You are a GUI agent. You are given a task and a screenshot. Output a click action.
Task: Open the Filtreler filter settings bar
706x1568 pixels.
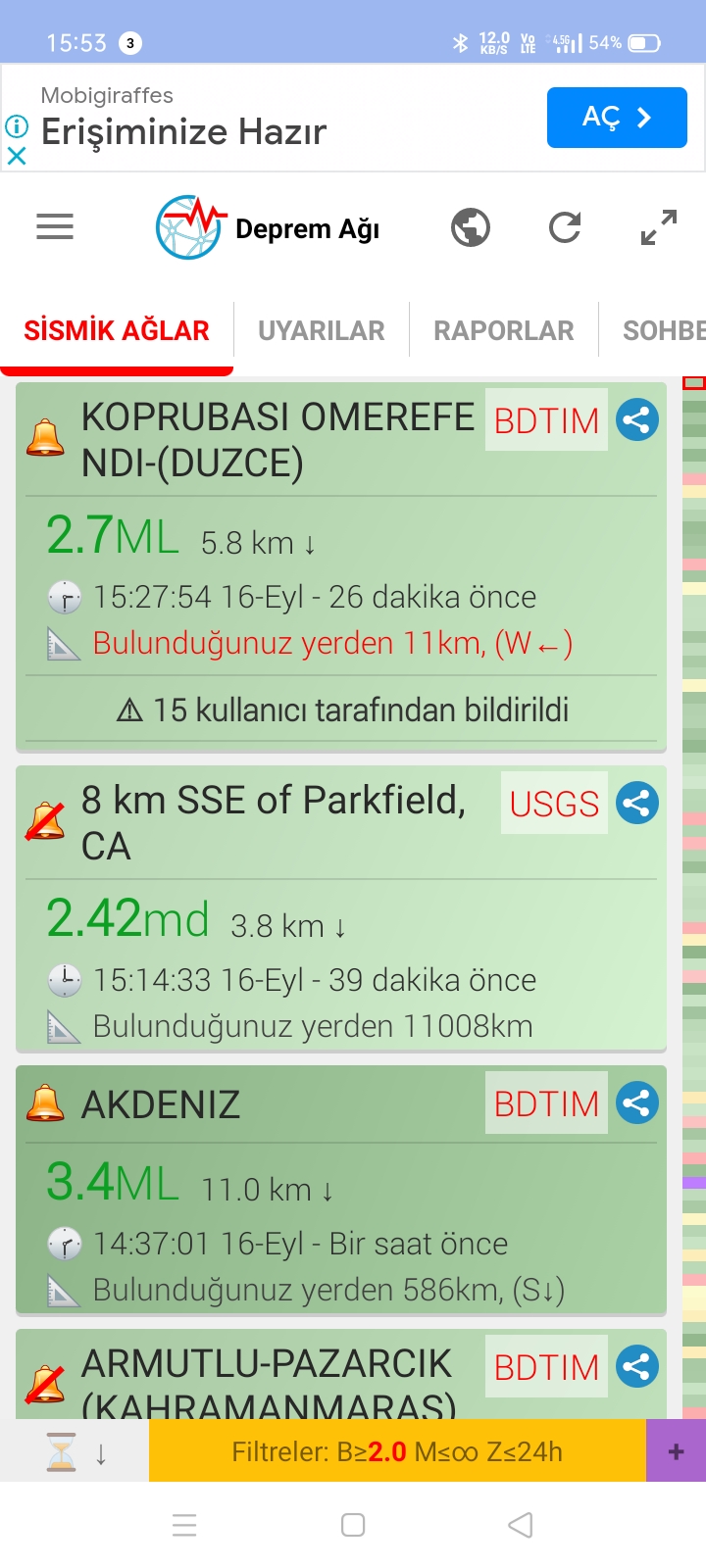pyautogui.click(x=397, y=1451)
